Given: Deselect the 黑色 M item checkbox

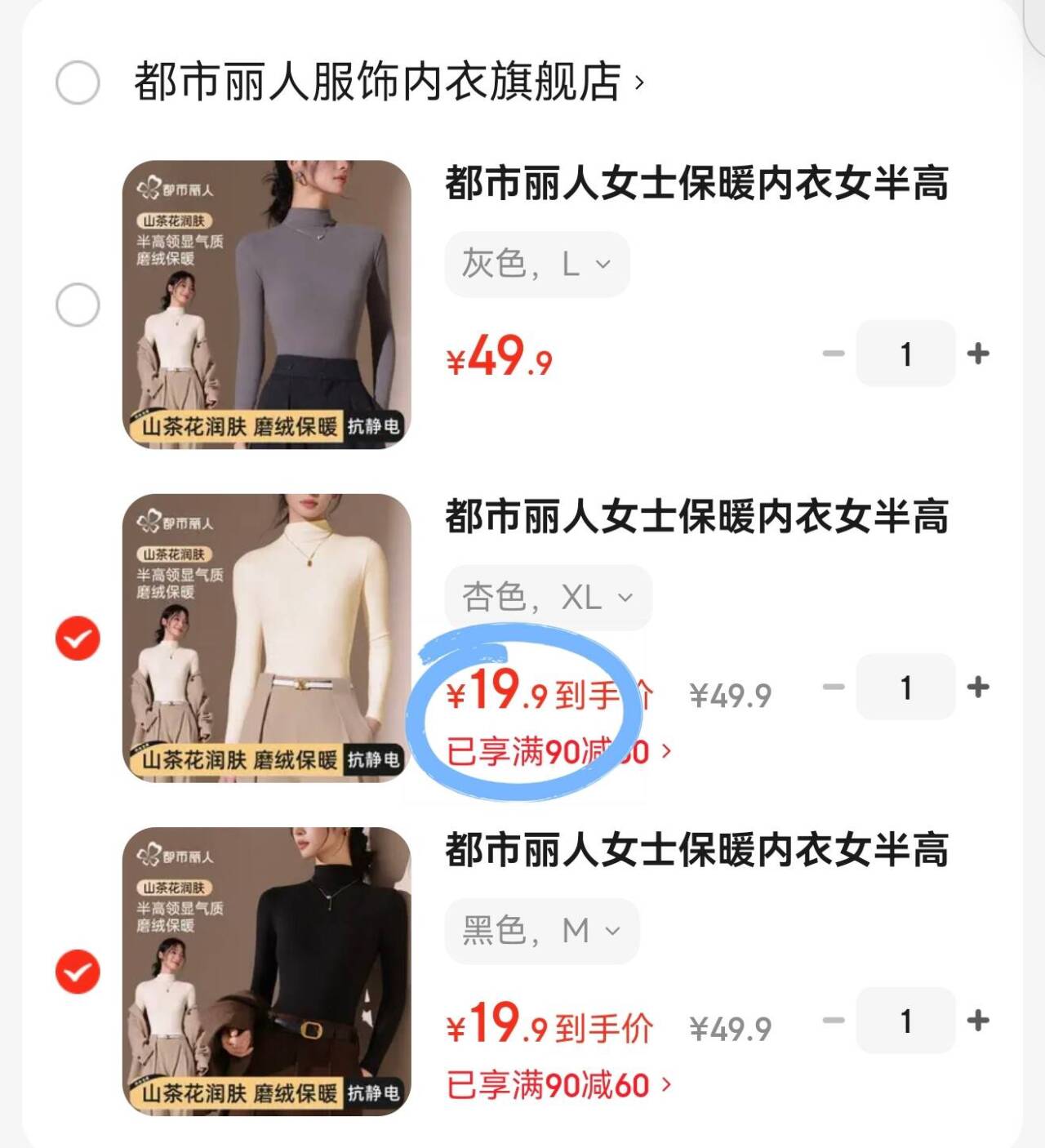Looking at the screenshot, I should point(78,972).
